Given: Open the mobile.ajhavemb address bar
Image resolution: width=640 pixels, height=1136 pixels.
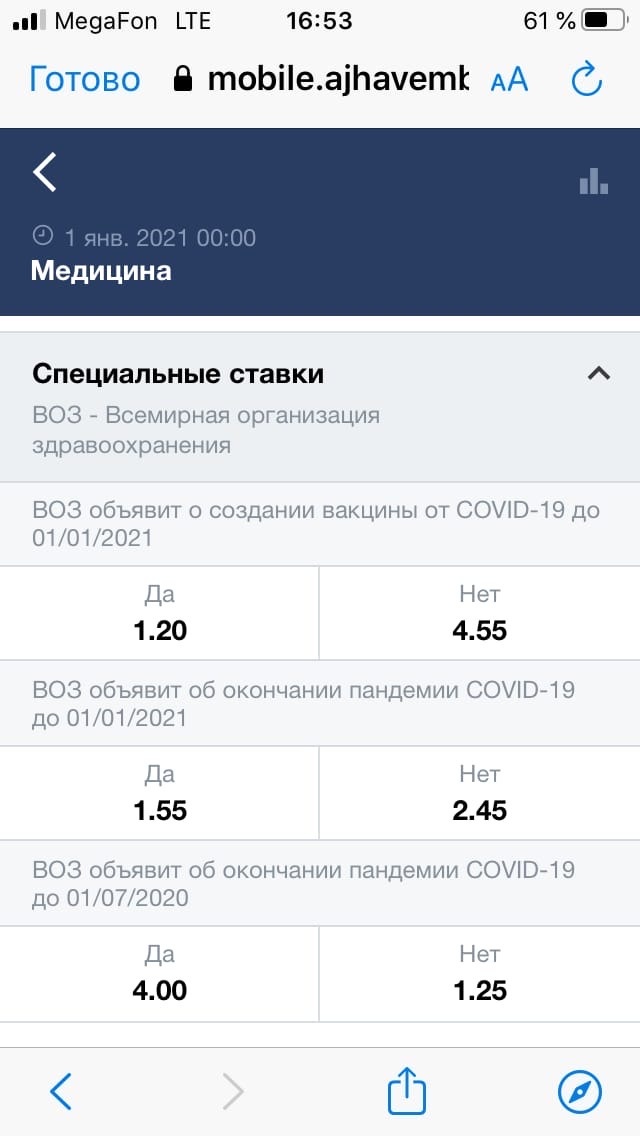Looking at the screenshot, I should (x=321, y=80).
